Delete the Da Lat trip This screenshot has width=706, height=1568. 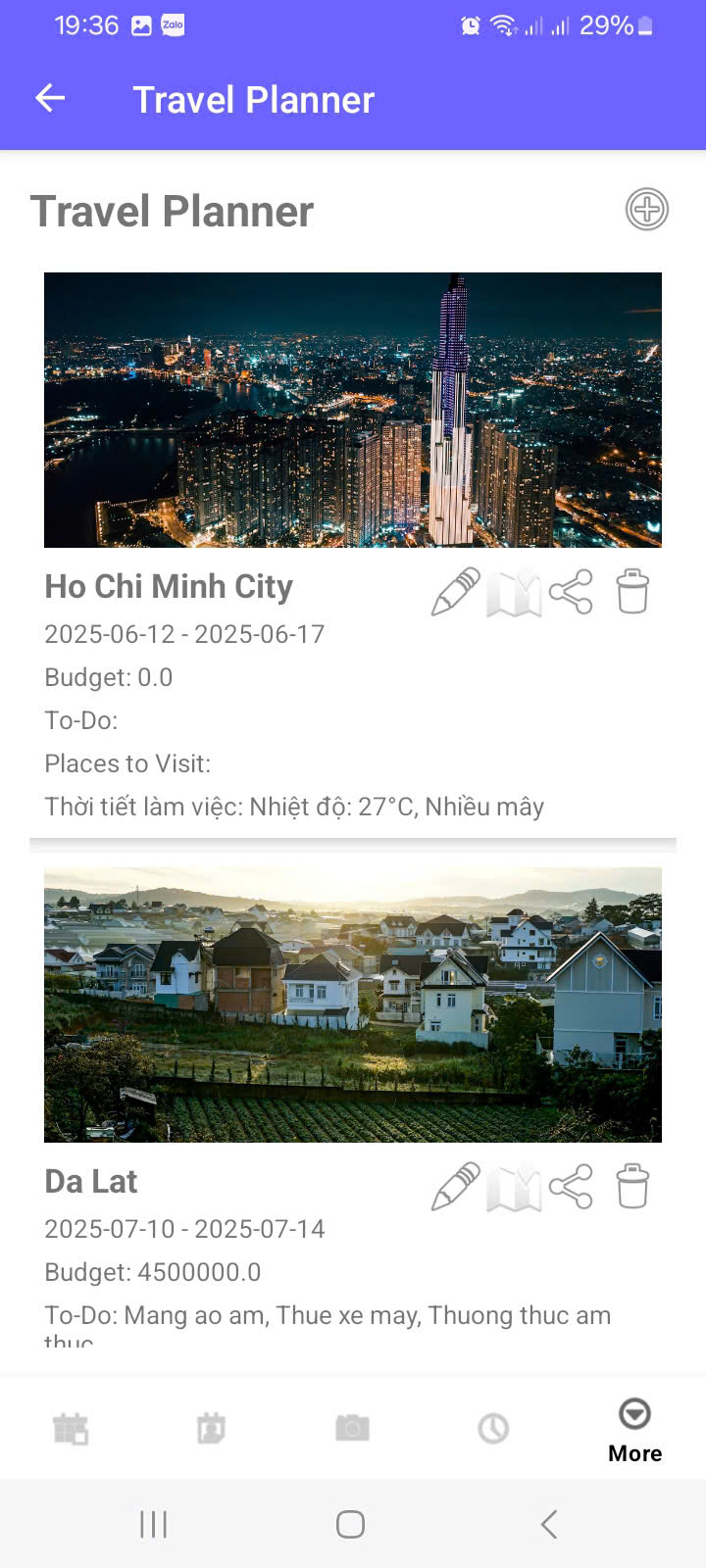632,1187
